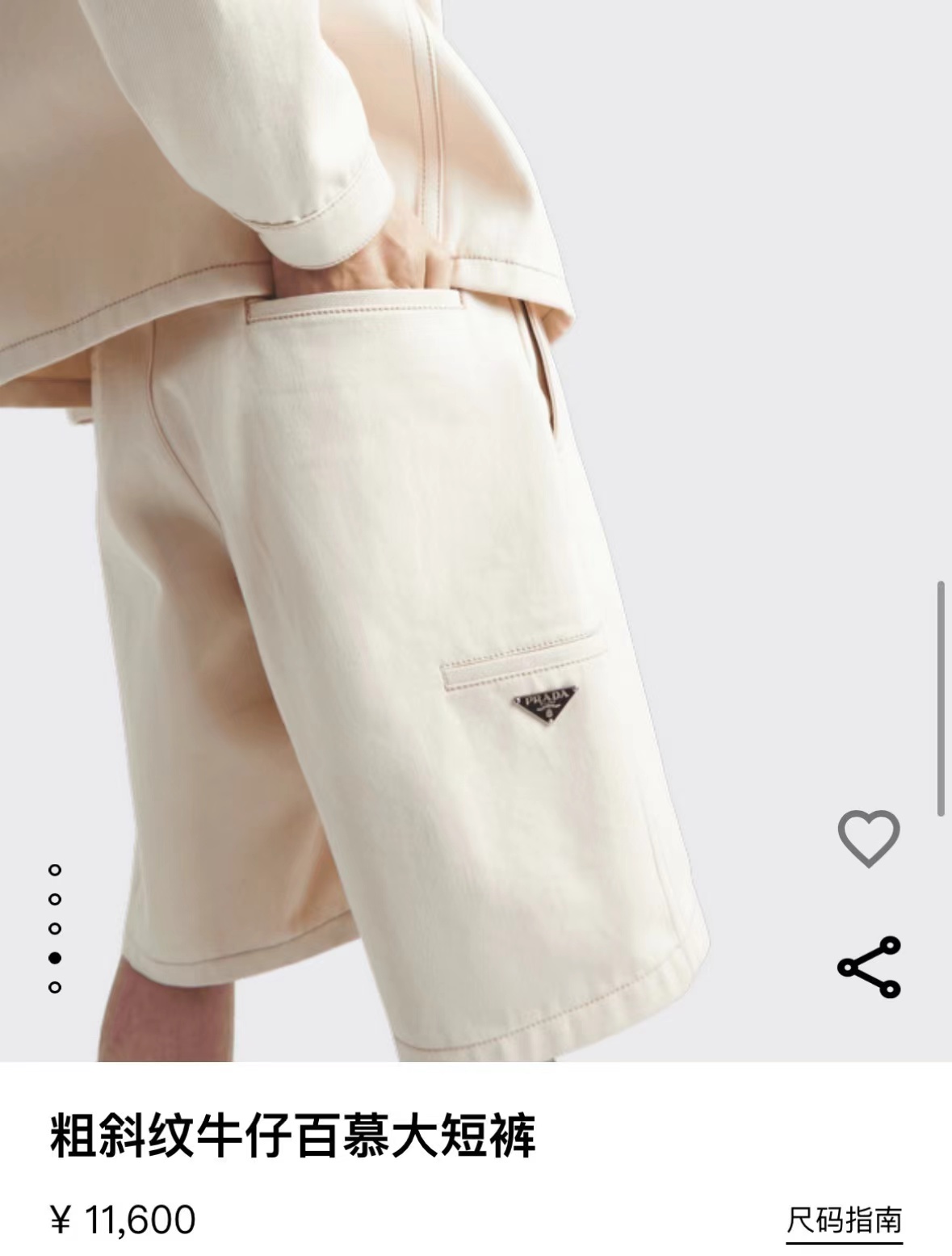Jump to the first product image dot

(x=55, y=870)
